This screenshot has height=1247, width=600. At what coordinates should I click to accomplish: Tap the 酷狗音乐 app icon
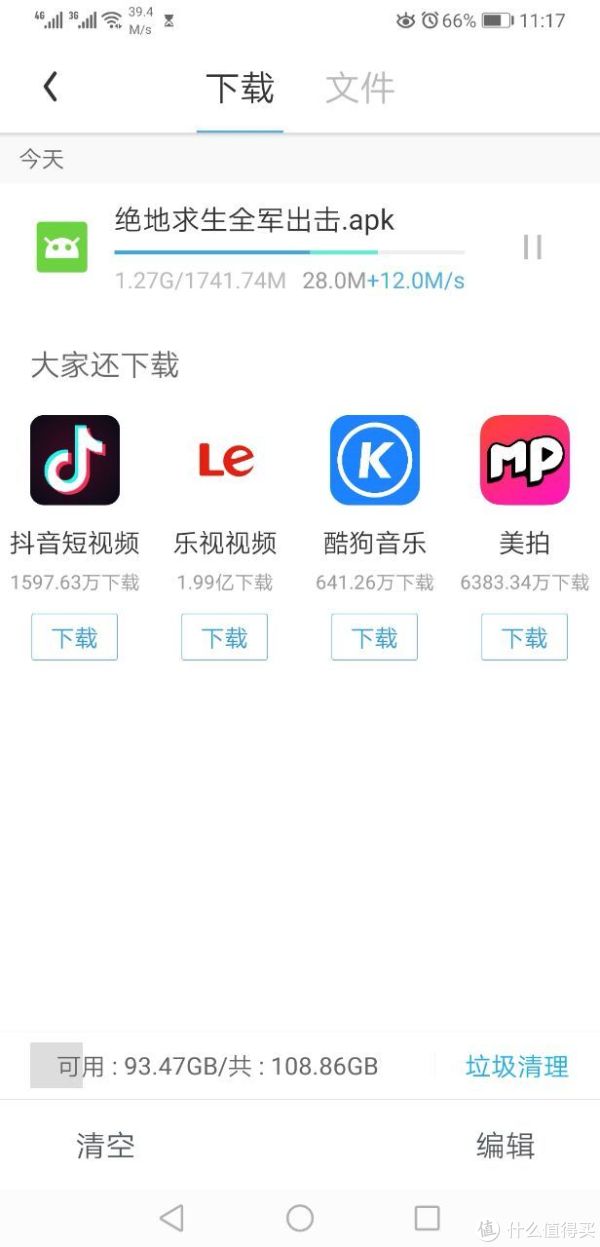point(375,460)
